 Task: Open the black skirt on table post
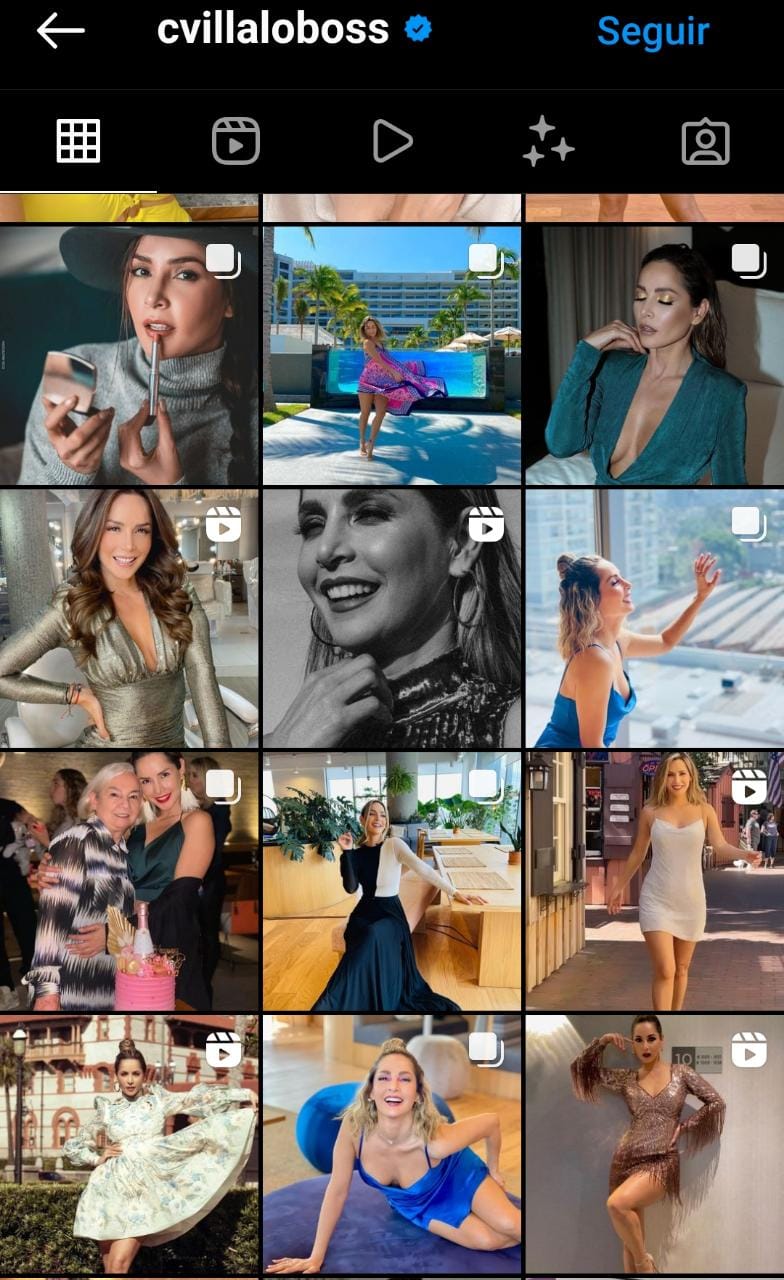tap(392, 881)
